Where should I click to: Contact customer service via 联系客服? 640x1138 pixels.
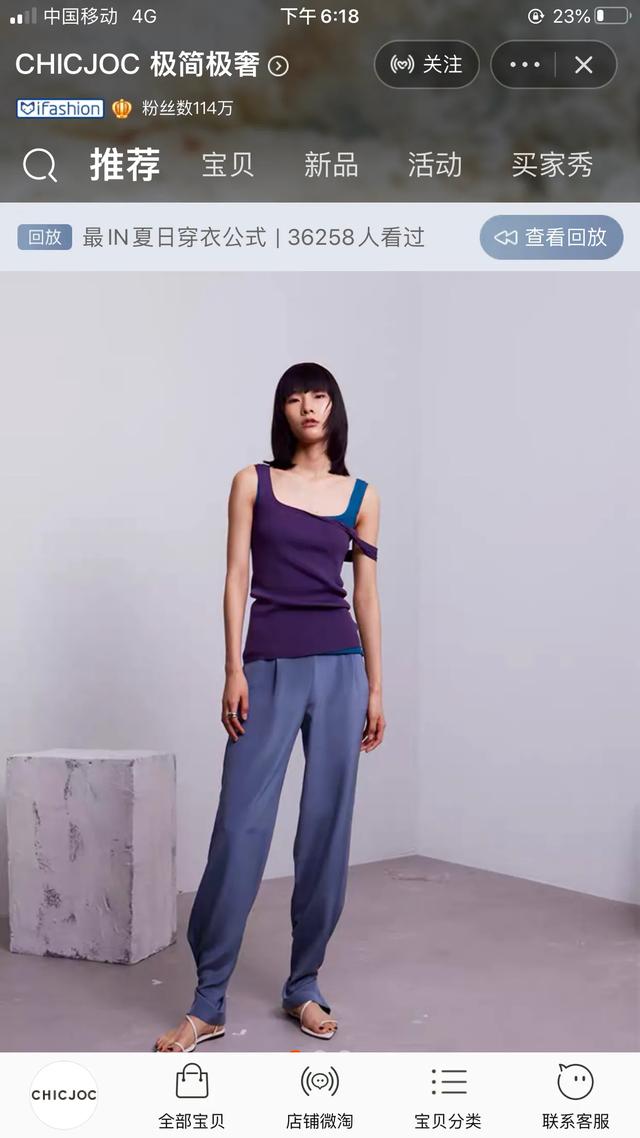(575, 1095)
